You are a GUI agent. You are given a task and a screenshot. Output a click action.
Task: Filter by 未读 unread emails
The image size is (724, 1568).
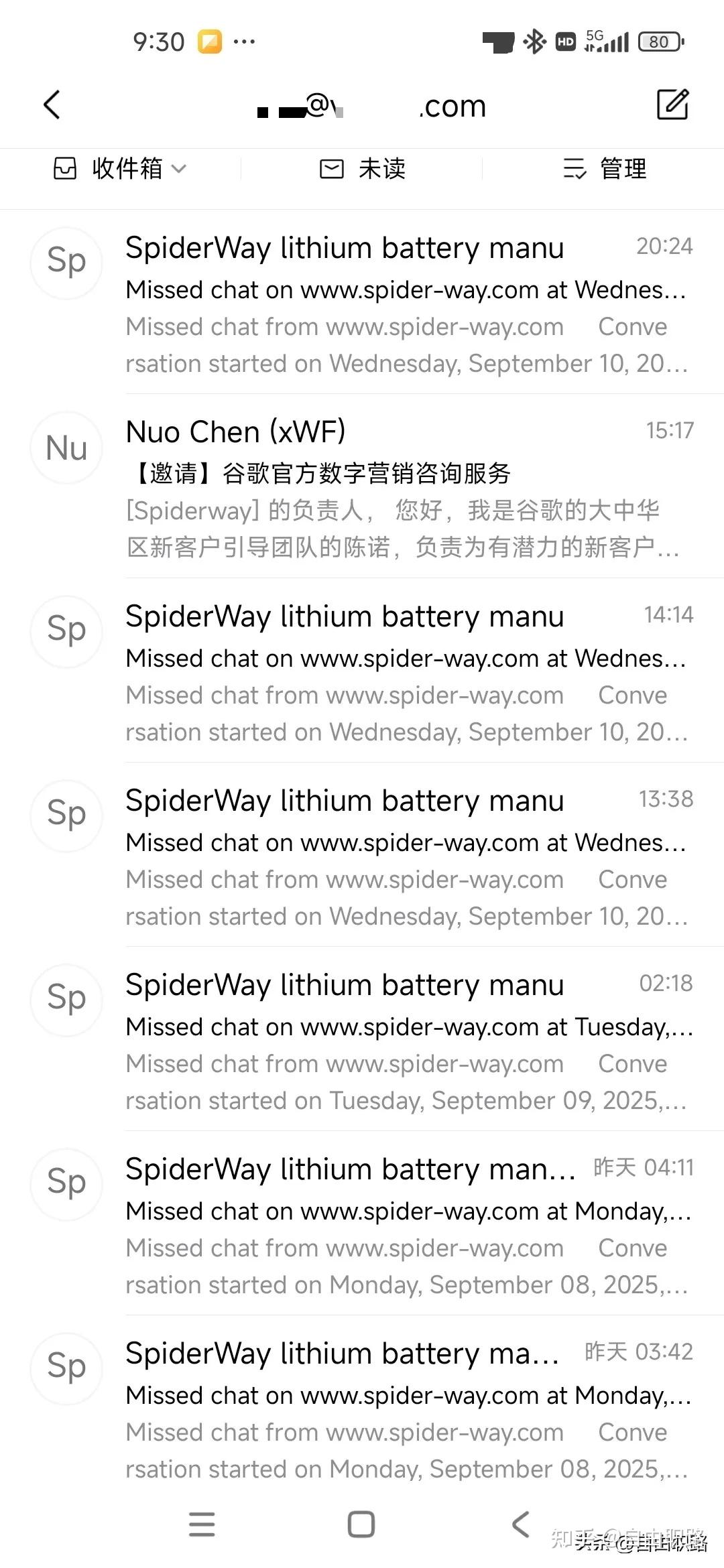[x=363, y=169]
